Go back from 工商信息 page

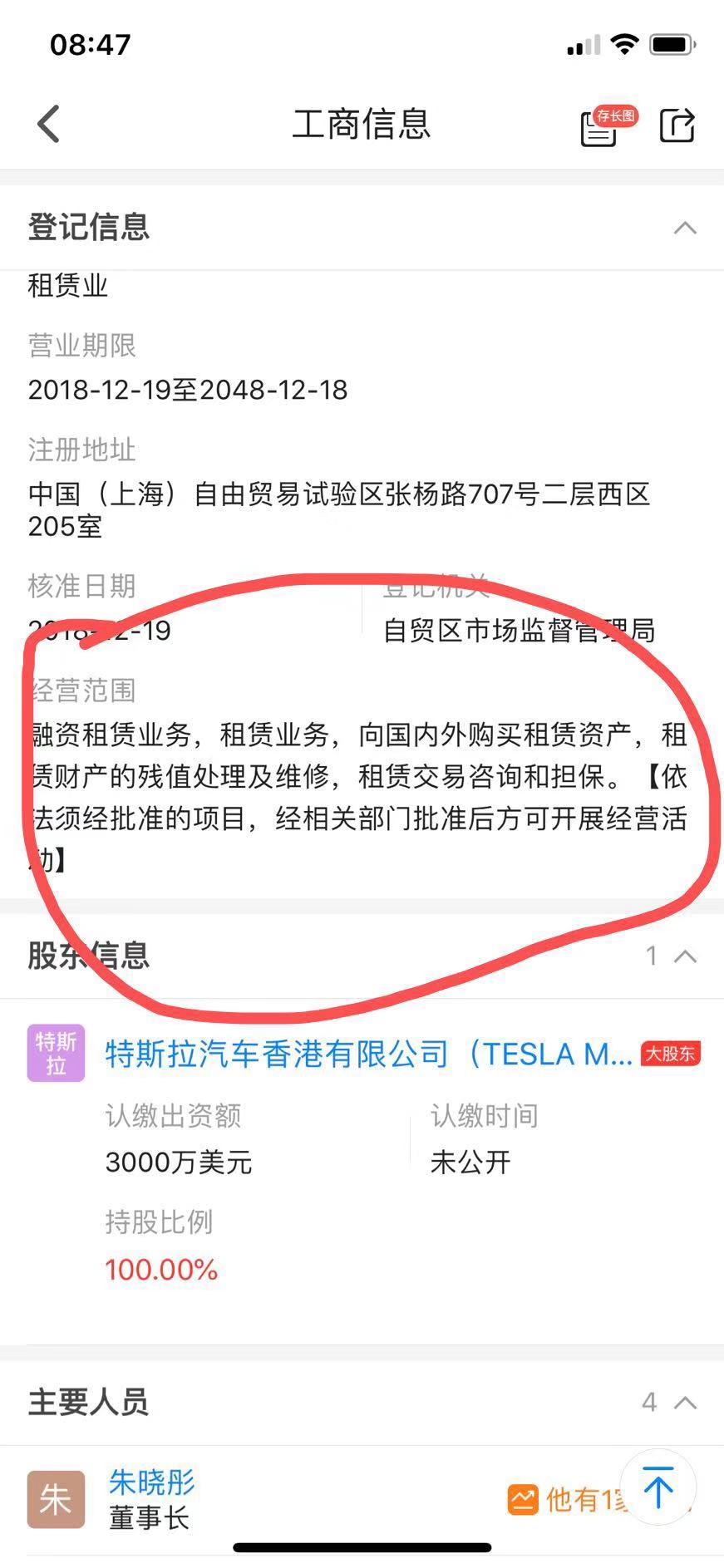click(49, 125)
